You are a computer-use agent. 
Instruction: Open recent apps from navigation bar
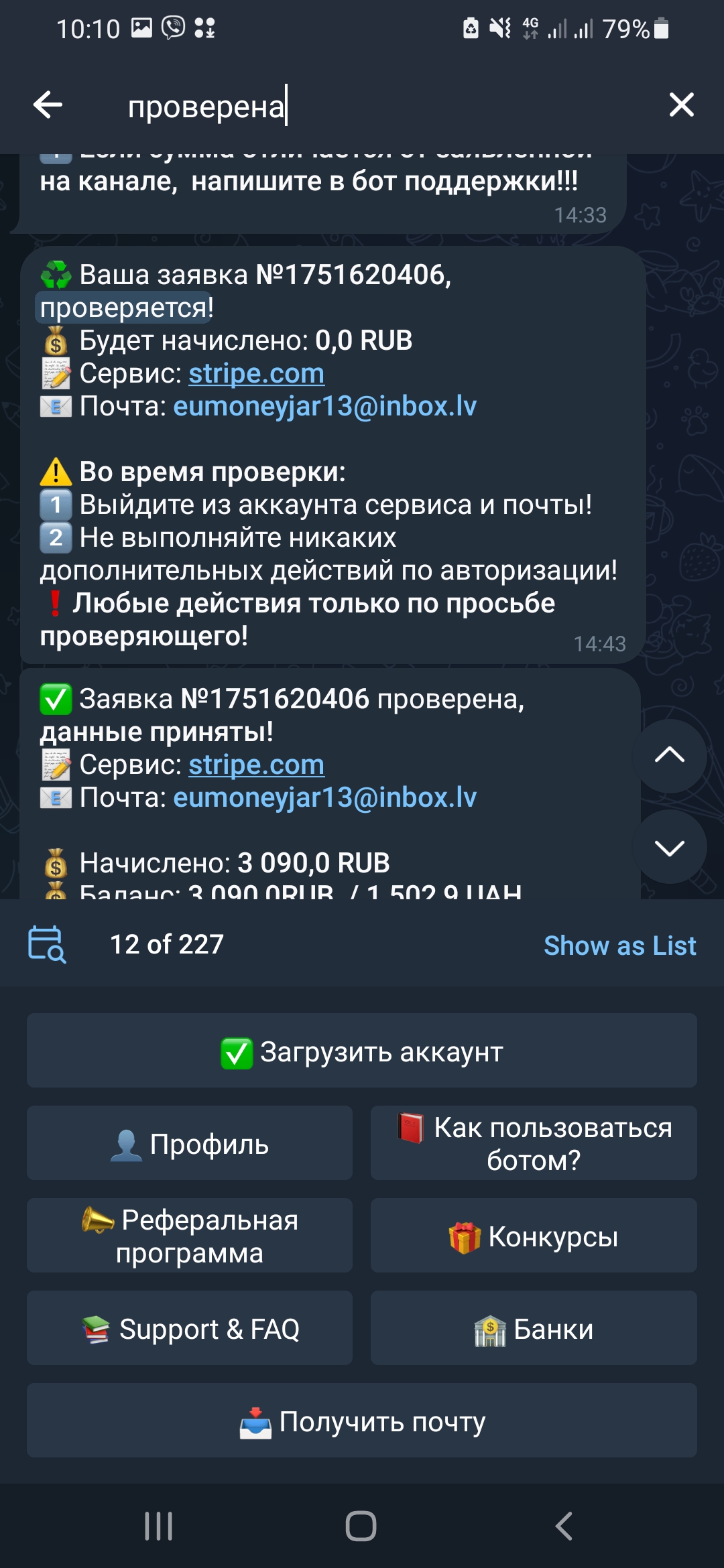[159, 1526]
